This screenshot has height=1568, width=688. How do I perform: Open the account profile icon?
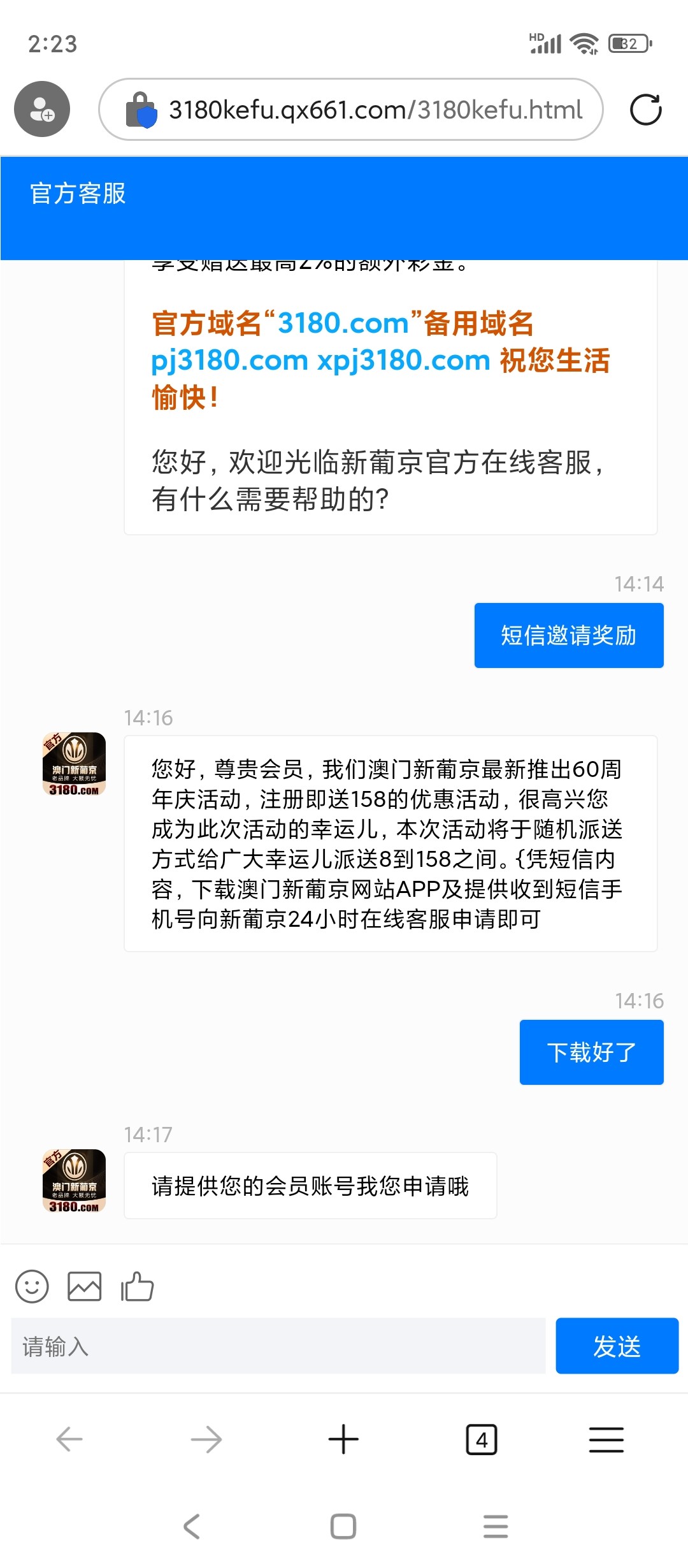point(42,109)
